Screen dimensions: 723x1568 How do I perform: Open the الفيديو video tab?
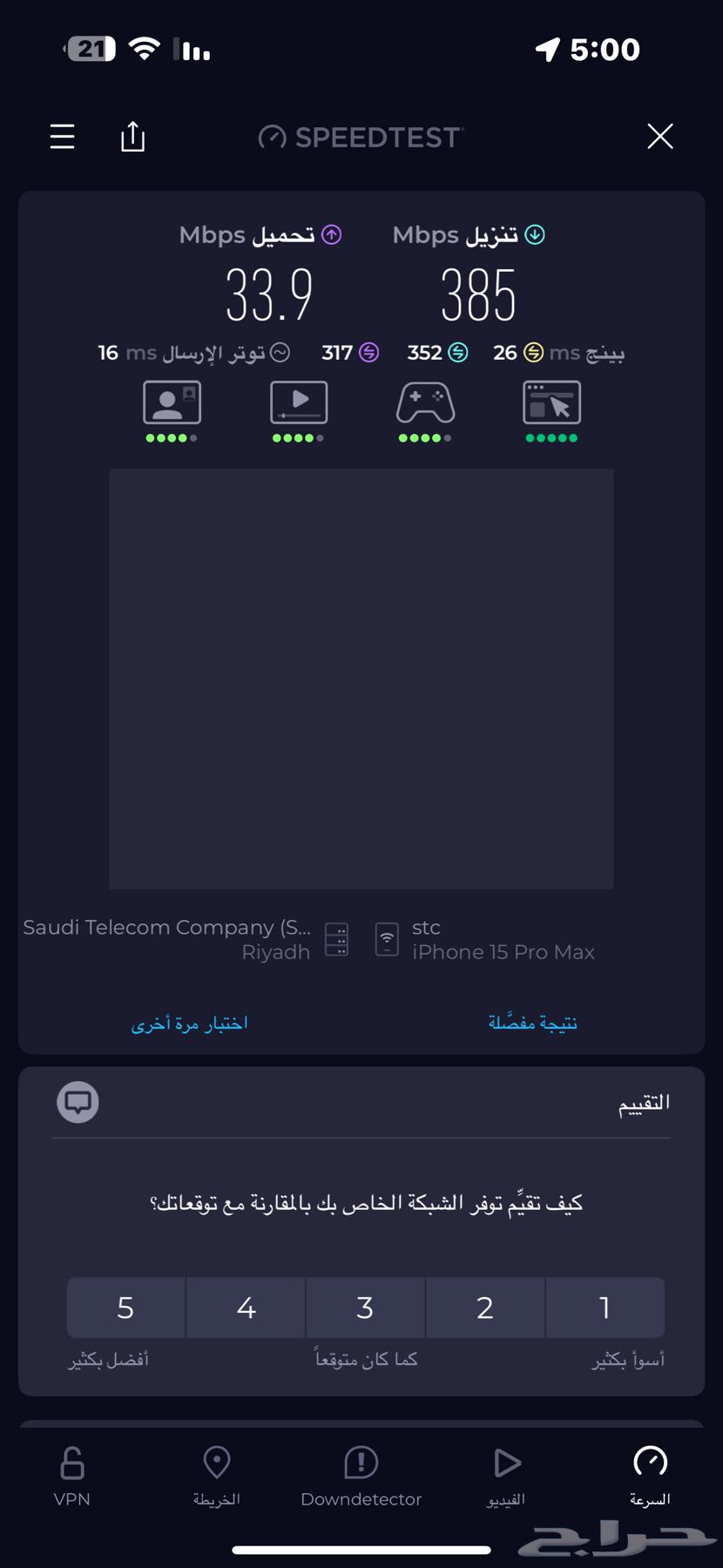coord(506,1476)
